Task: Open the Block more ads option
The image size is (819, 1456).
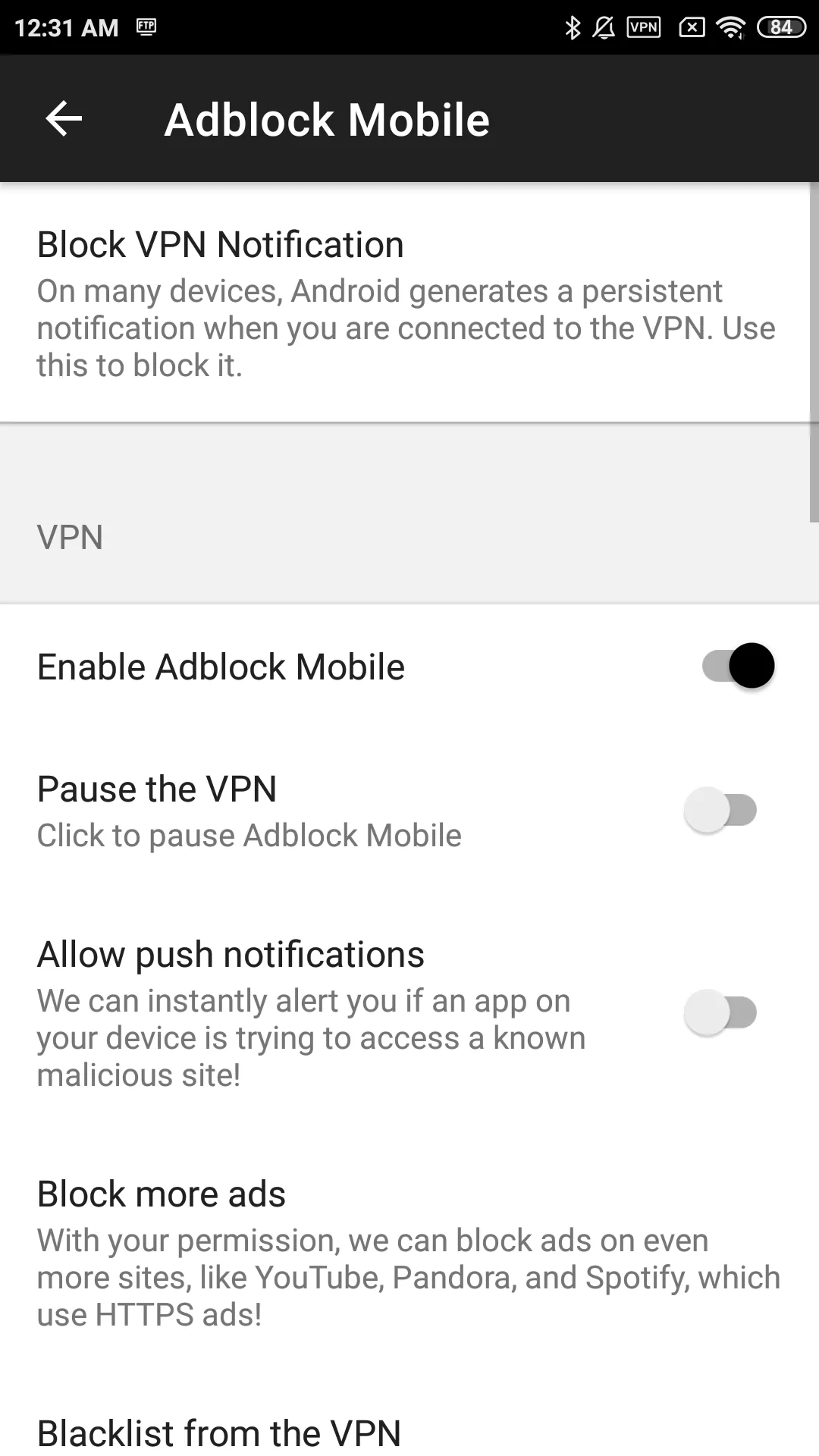Action: (x=409, y=1254)
